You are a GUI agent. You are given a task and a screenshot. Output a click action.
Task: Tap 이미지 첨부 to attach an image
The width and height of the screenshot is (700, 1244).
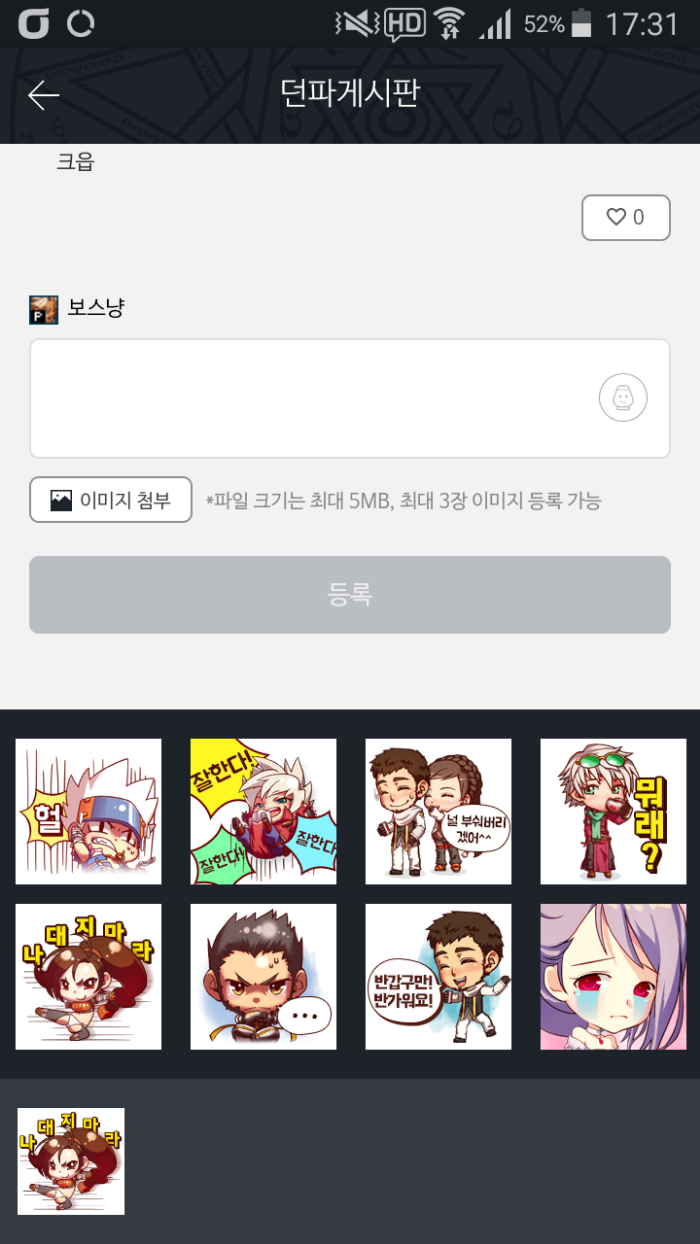pyautogui.click(x=111, y=500)
